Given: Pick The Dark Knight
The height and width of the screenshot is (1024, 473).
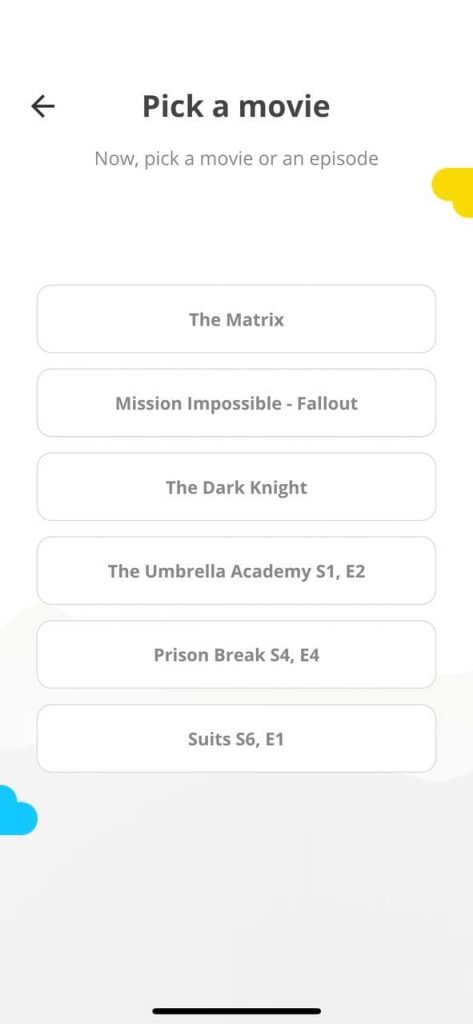Looking at the screenshot, I should [x=236, y=487].
